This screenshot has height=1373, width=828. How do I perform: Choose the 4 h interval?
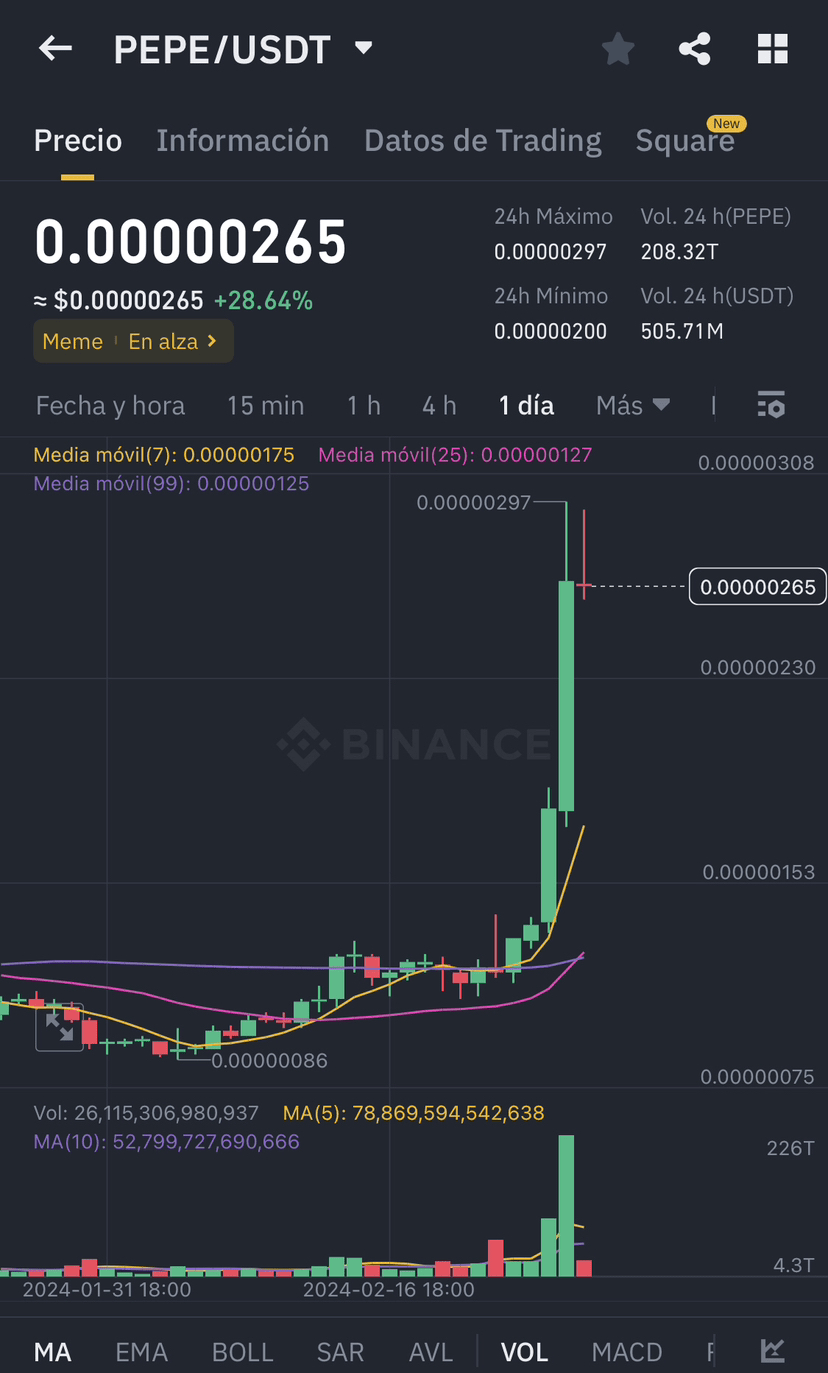point(439,405)
